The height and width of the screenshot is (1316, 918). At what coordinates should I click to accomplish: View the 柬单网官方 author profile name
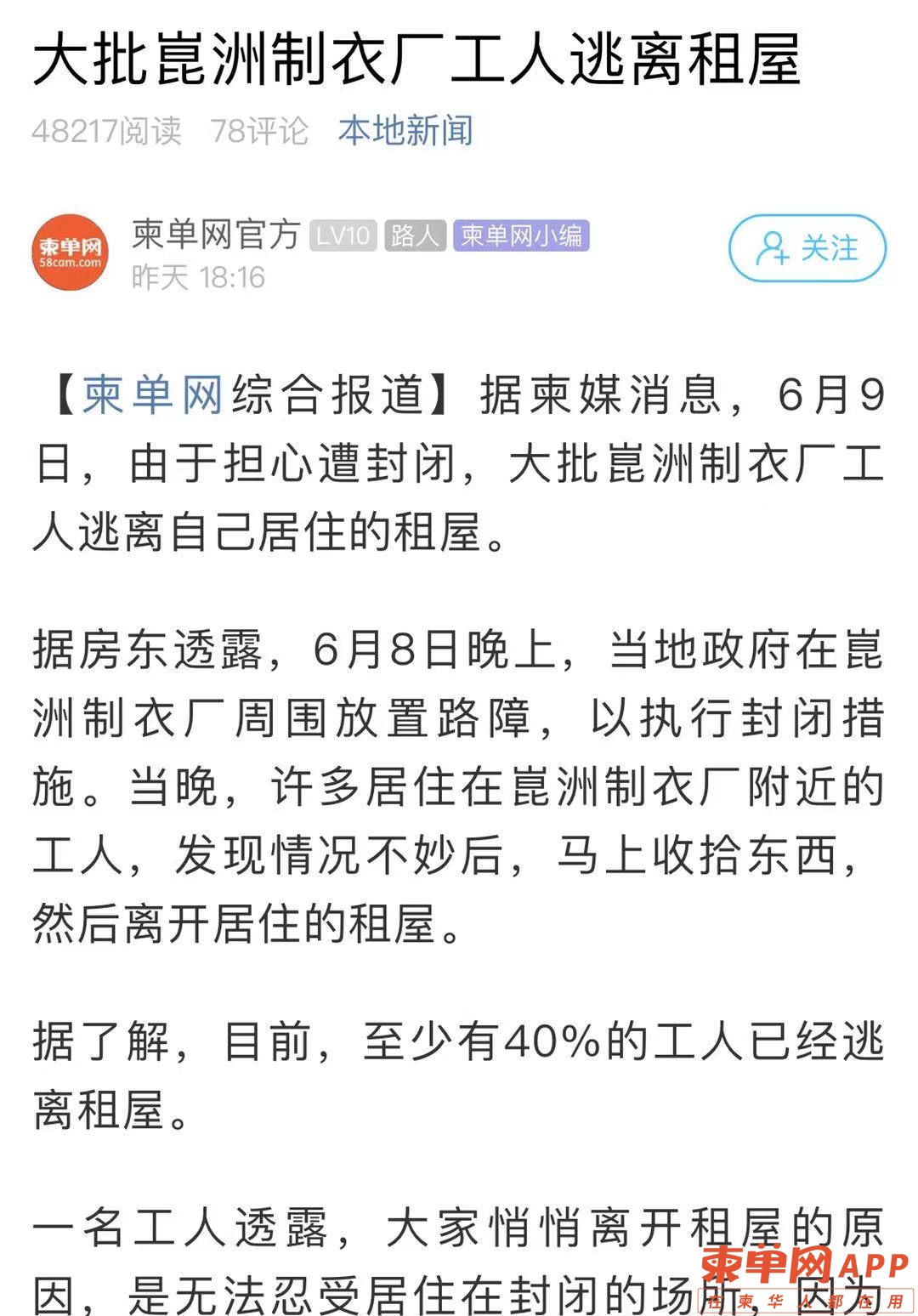(216, 234)
